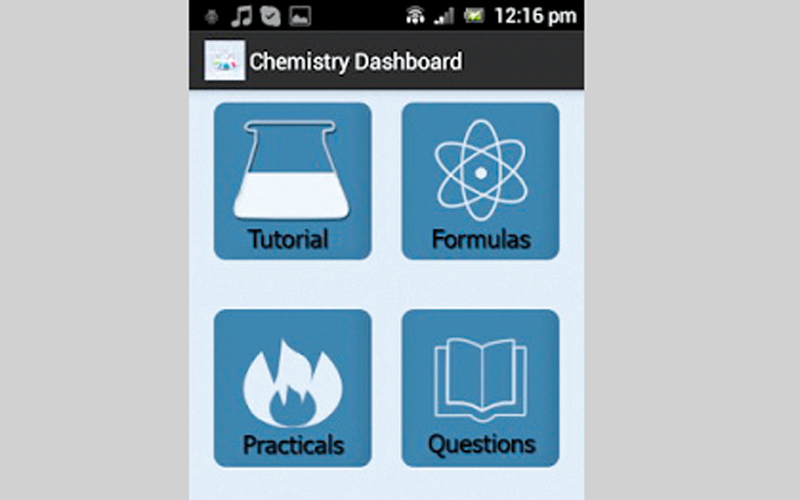Launch the Practicals section
Screen dimensions: 800x500
click(x=292, y=388)
